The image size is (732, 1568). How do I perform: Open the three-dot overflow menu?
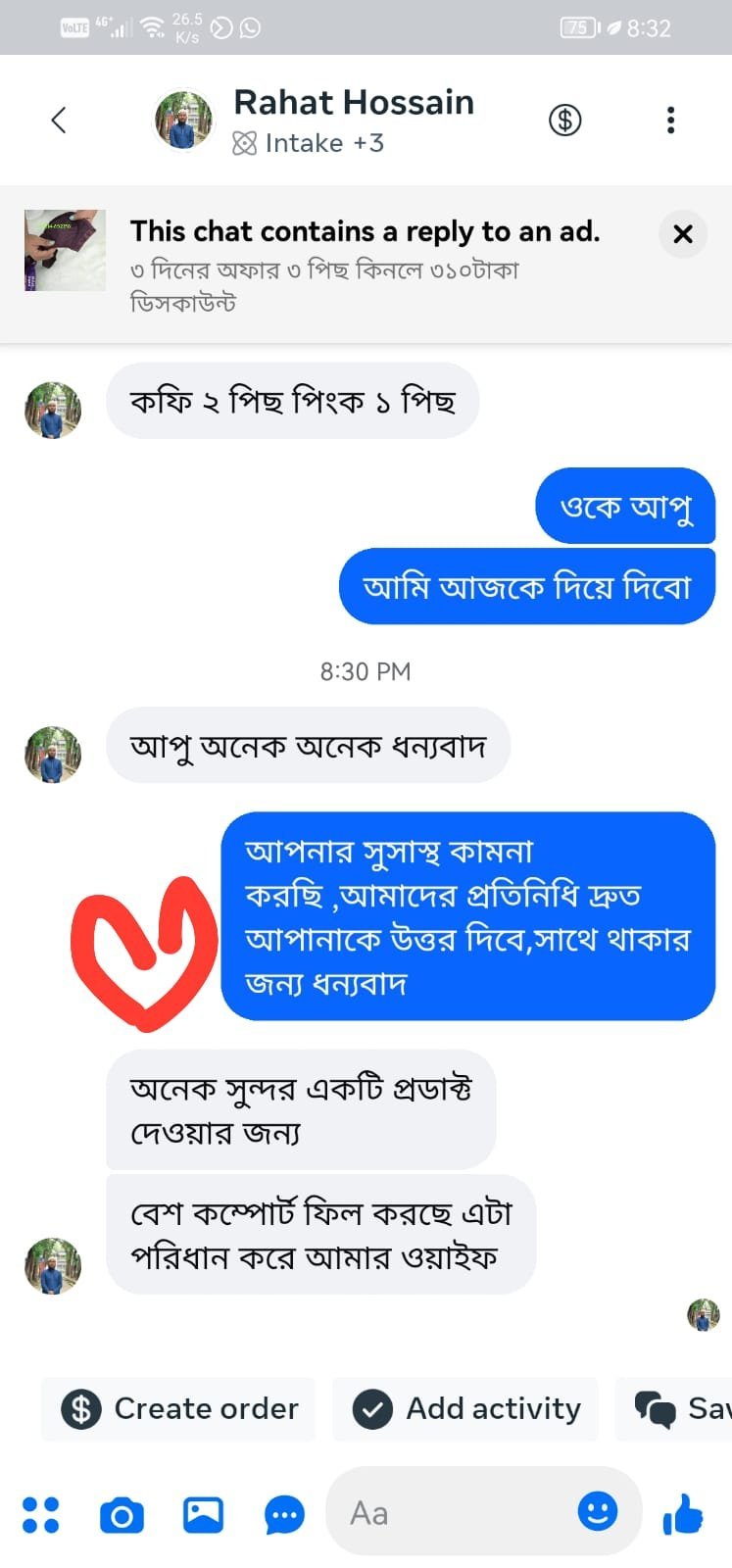click(x=670, y=121)
